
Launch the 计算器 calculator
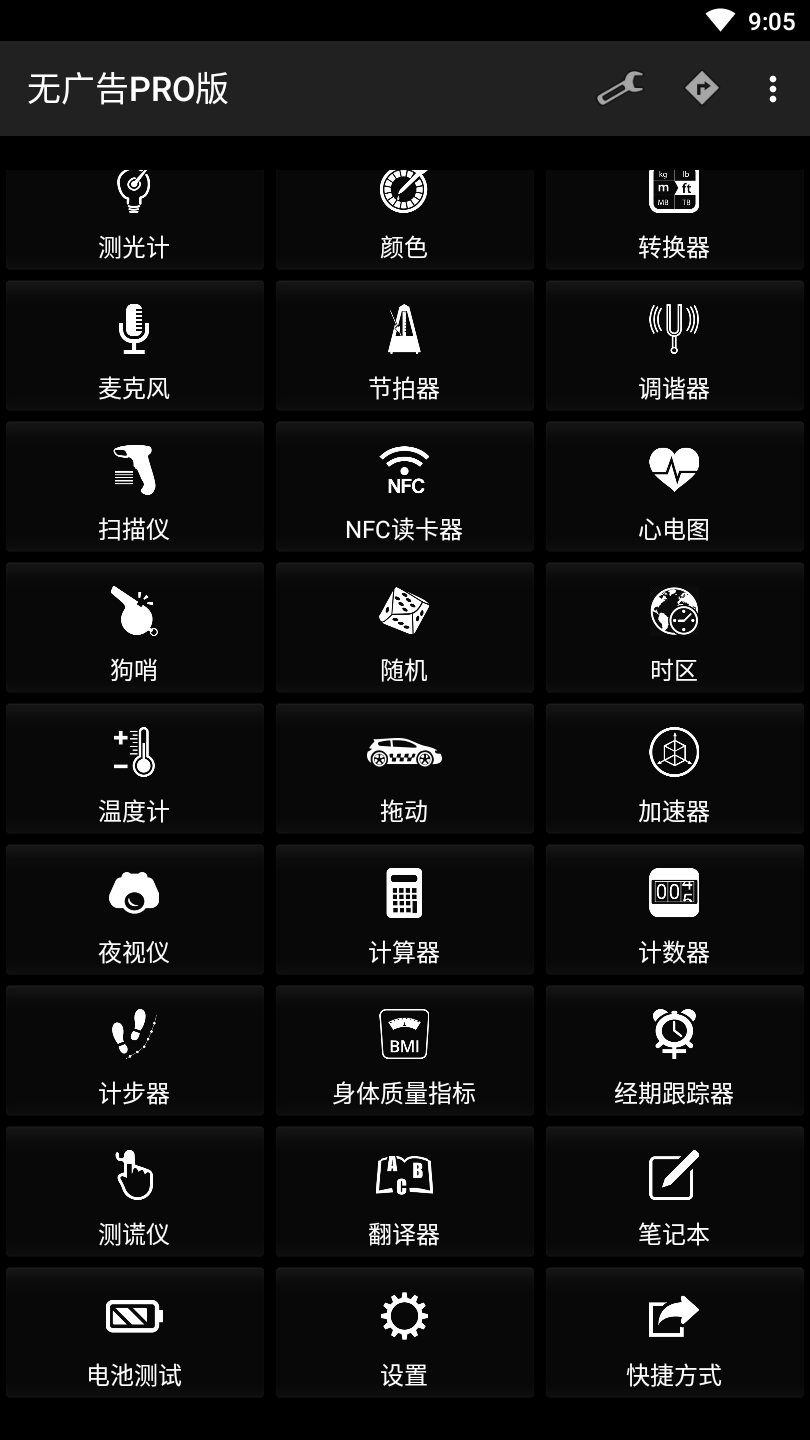click(404, 910)
